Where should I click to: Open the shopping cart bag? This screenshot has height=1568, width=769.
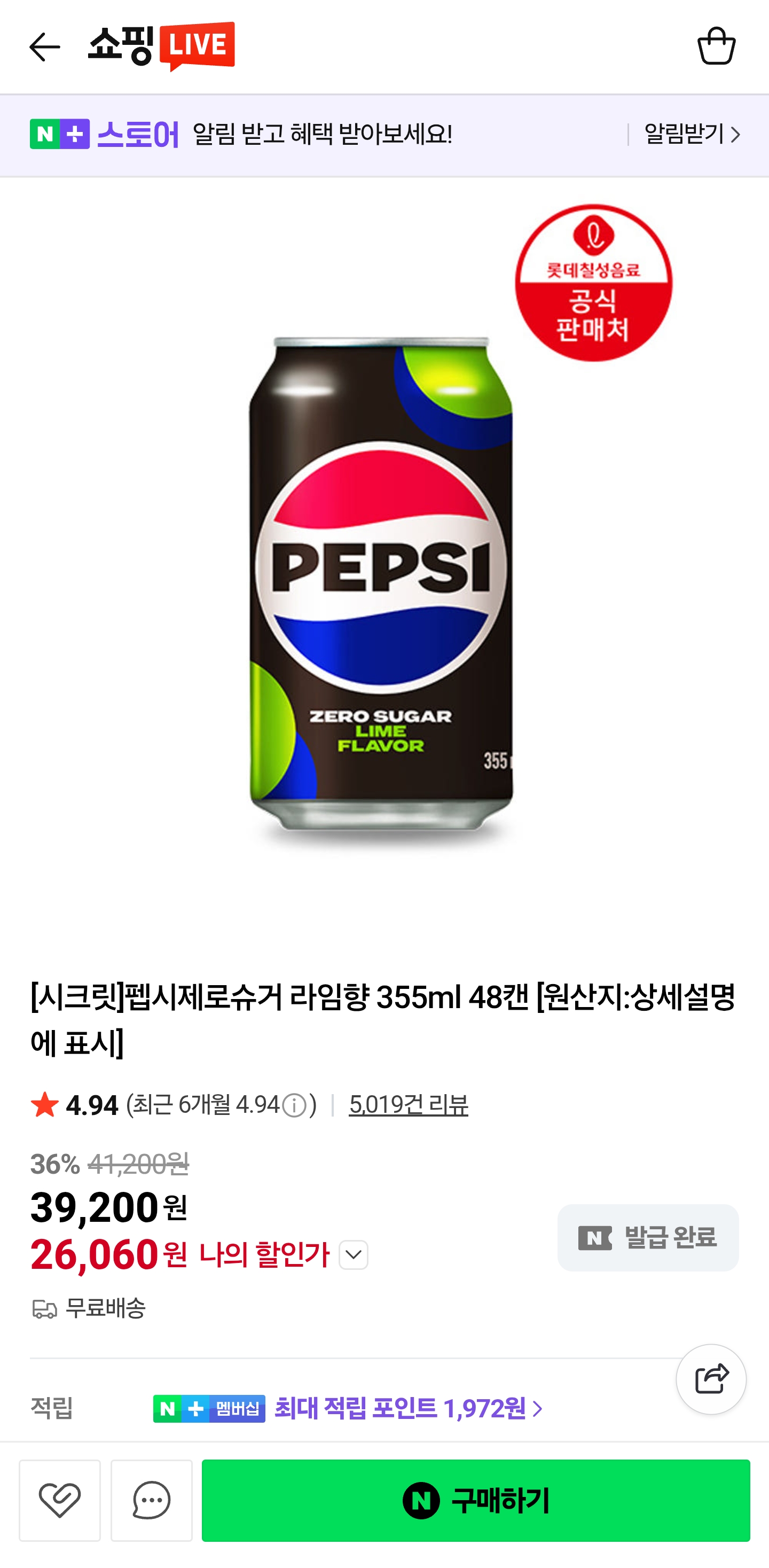(x=716, y=45)
